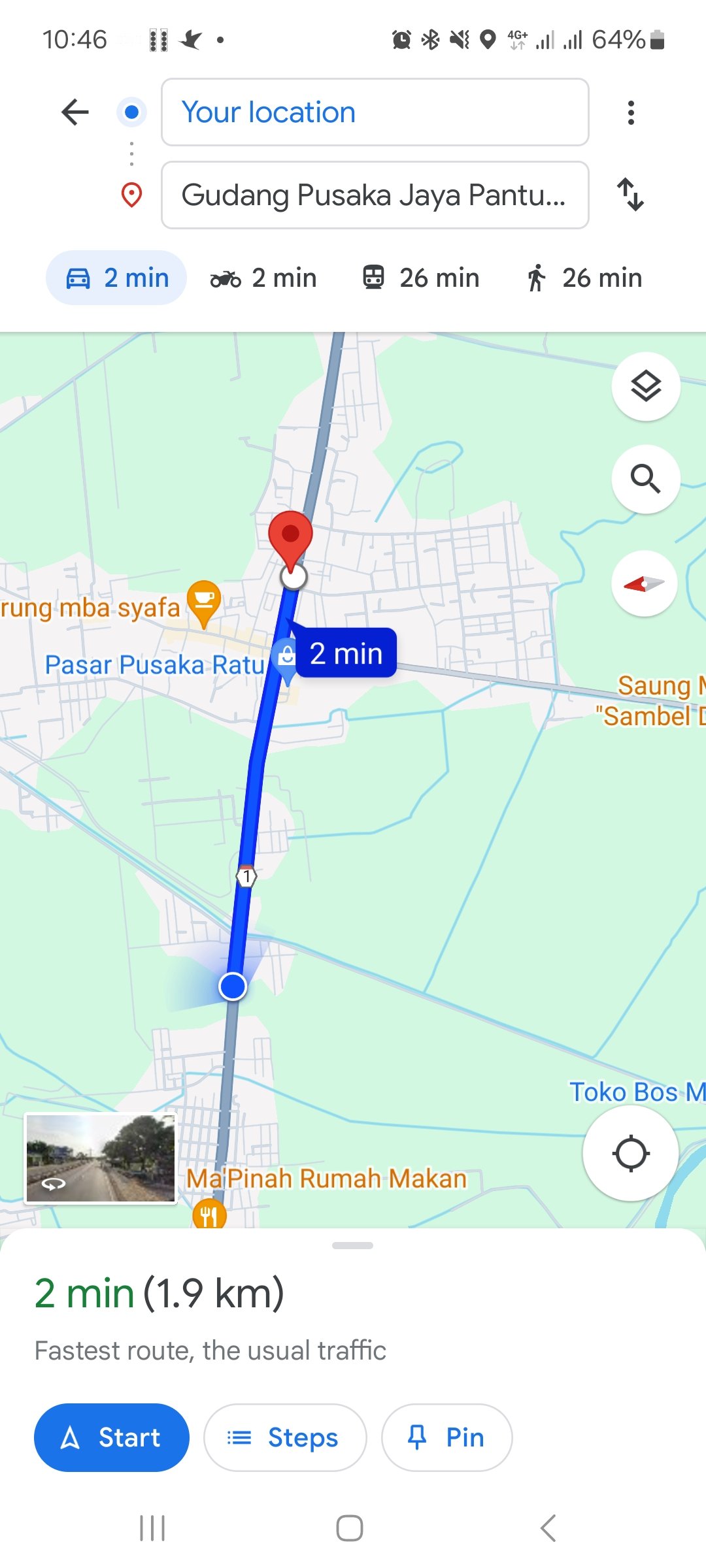
Task: Open the Street View thumbnail
Action: [x=101, y=1158]
